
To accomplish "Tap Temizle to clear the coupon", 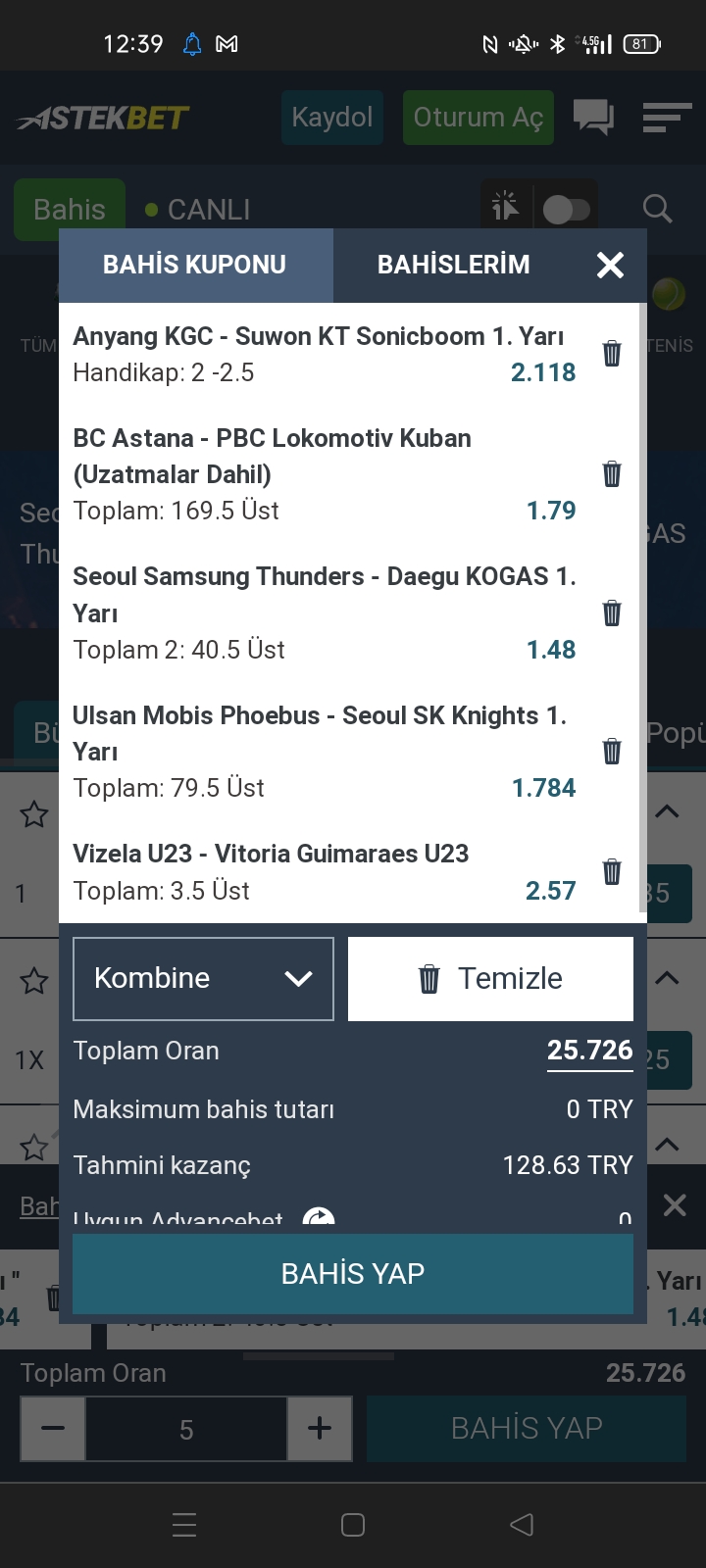I will click(x=490, y=979).
